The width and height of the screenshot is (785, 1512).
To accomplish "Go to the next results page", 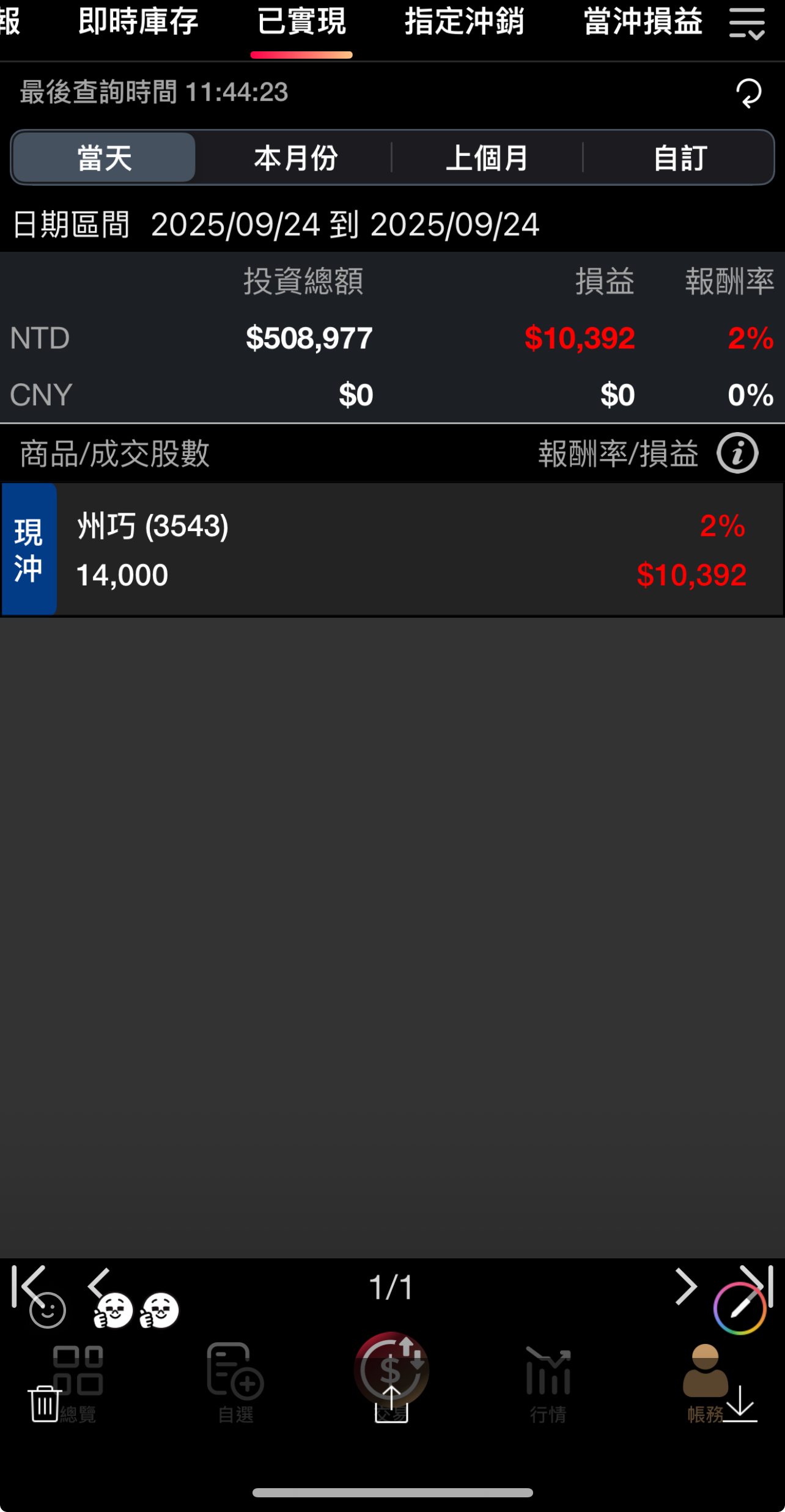I will tap(685, 1286).
